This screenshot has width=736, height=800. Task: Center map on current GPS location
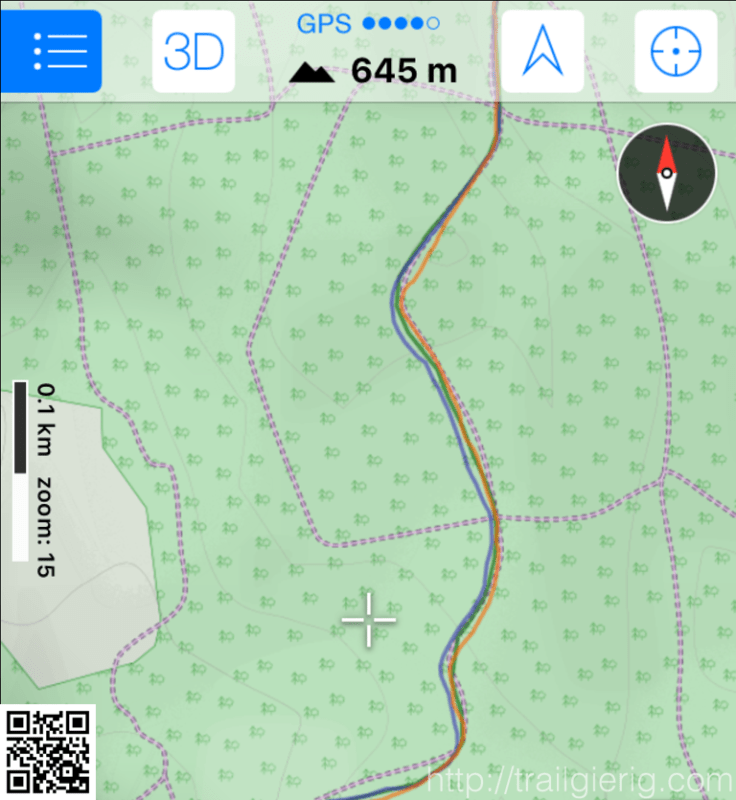click(x=676, y=51)
